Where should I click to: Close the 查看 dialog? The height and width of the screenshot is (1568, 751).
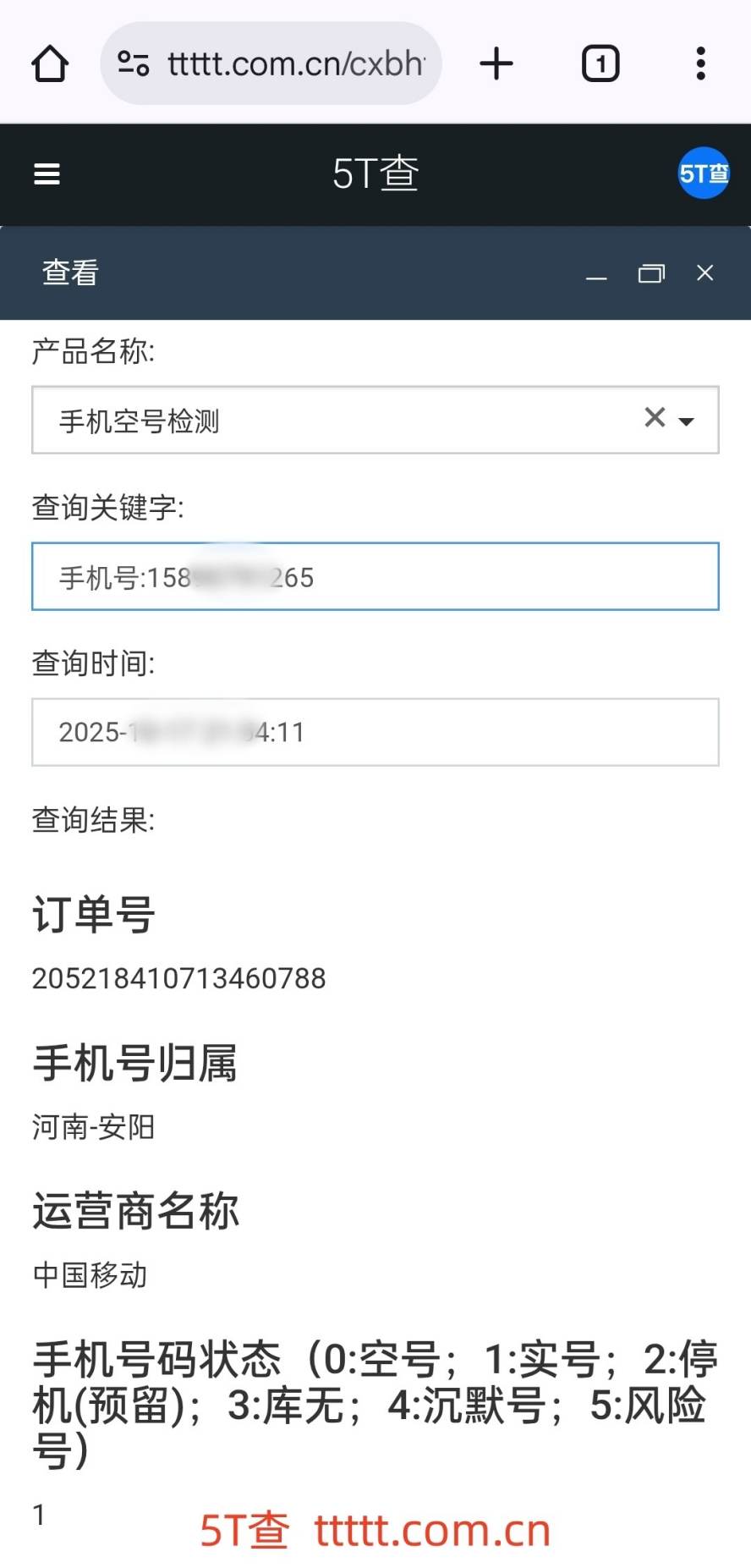(x=704, y=272)
